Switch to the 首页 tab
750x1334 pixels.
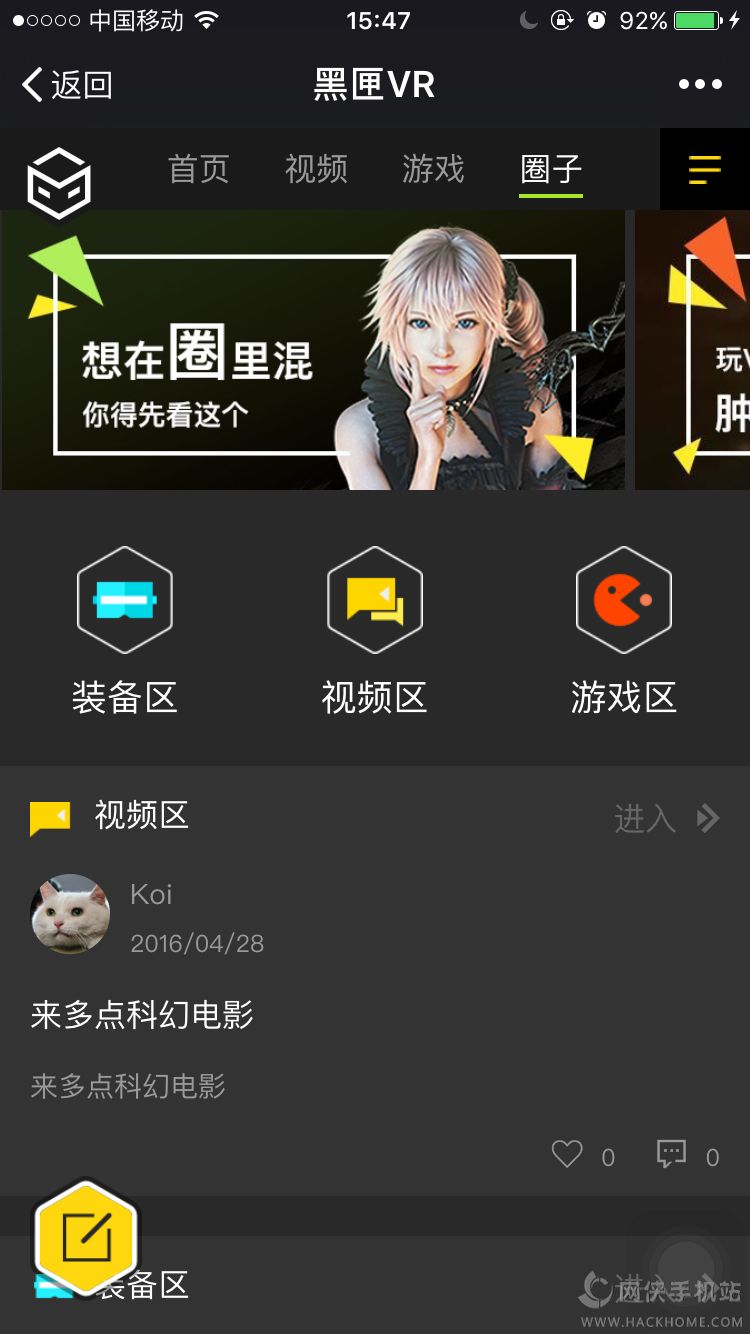click(199, 169)
